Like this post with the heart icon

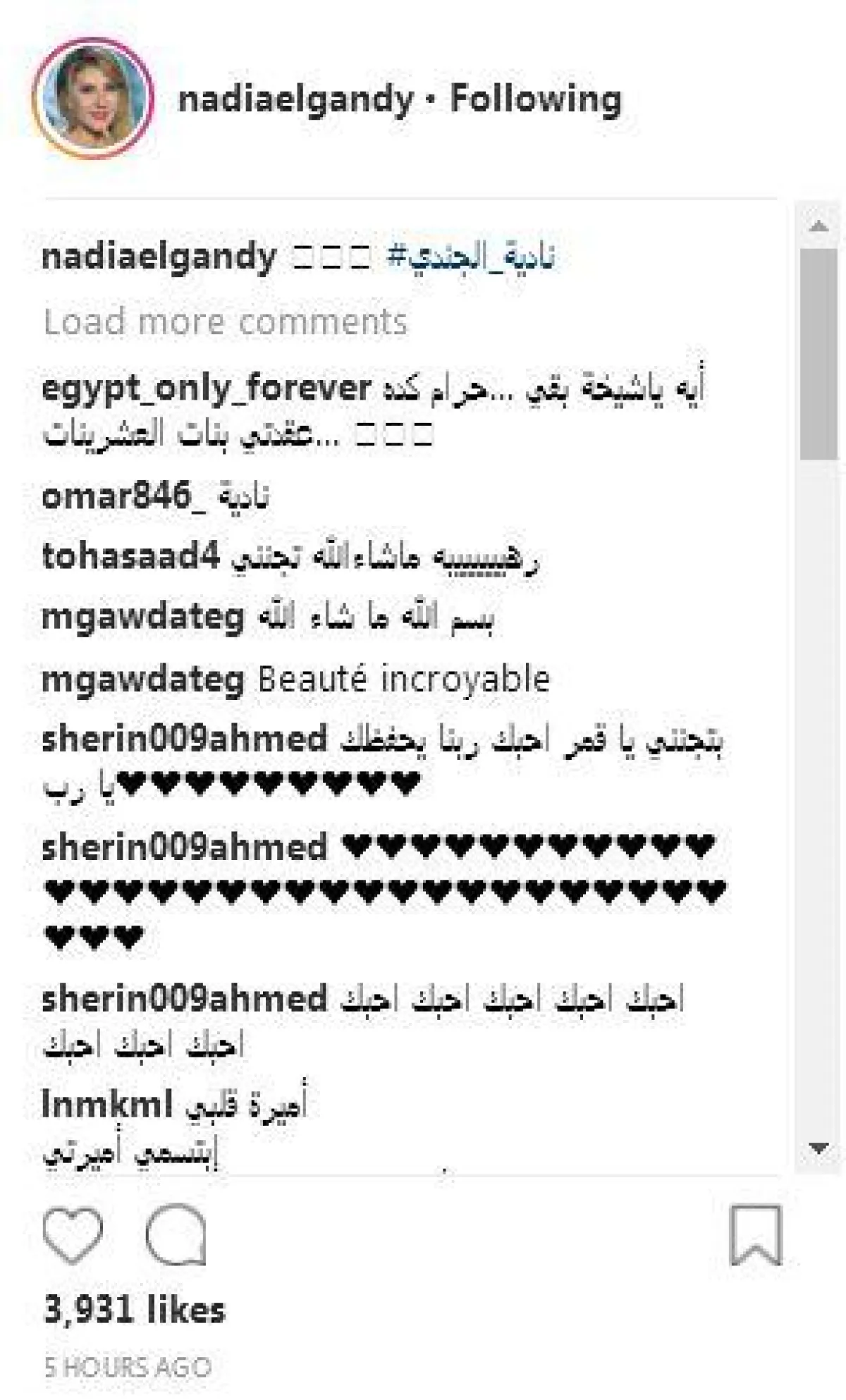point(73,1235)
